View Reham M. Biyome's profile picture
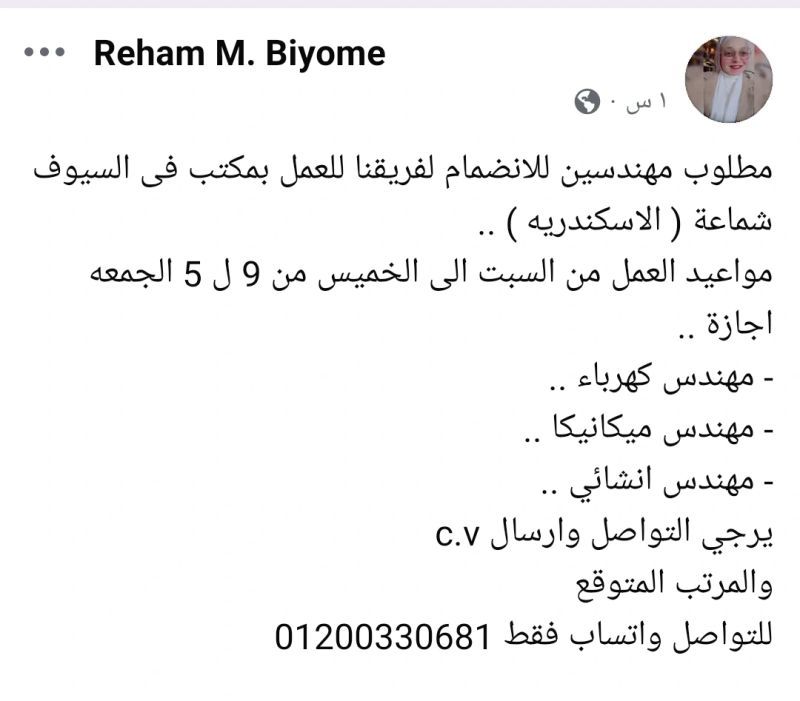The width and height of the screenshot is (800, 701). [x=727, y=79]
